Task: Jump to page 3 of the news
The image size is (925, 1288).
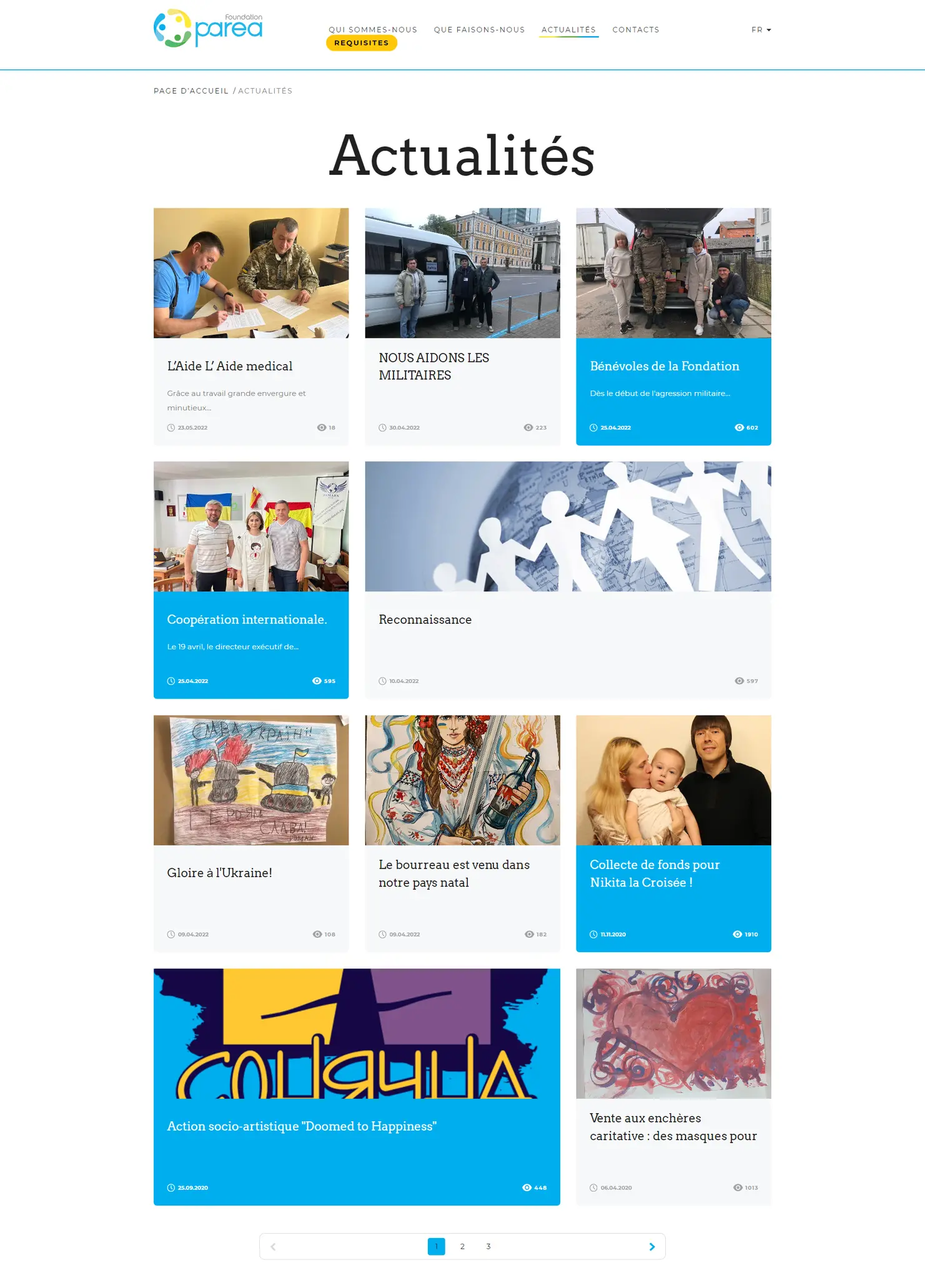Action: pyautogui.click(x=488, y=1247)
